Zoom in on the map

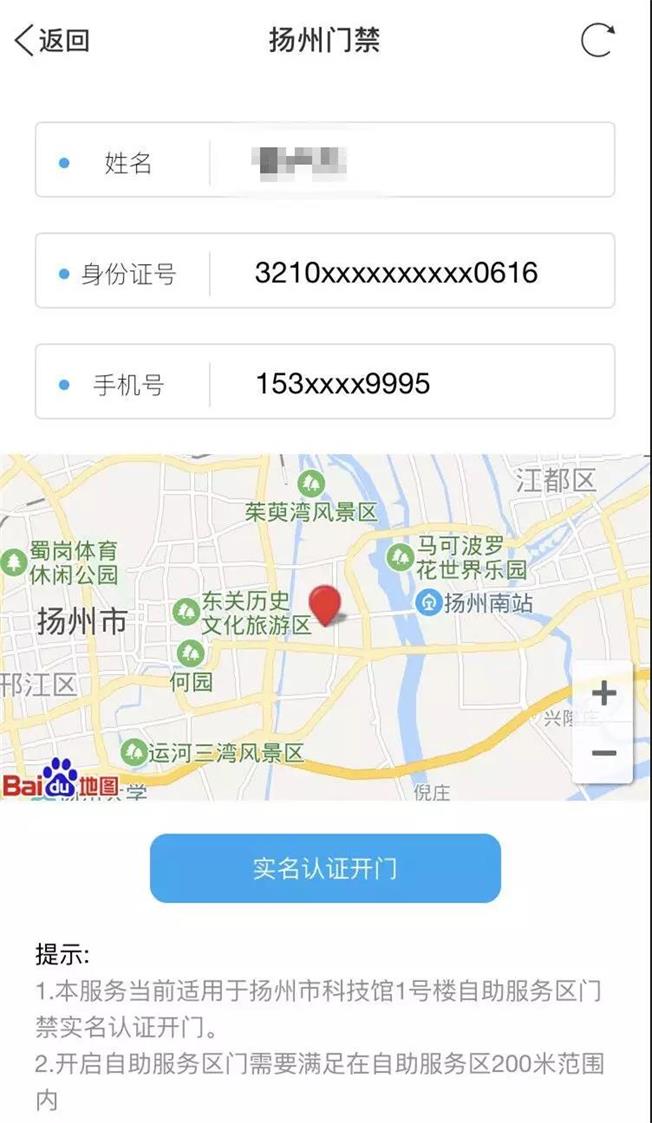tap(603, 693)
